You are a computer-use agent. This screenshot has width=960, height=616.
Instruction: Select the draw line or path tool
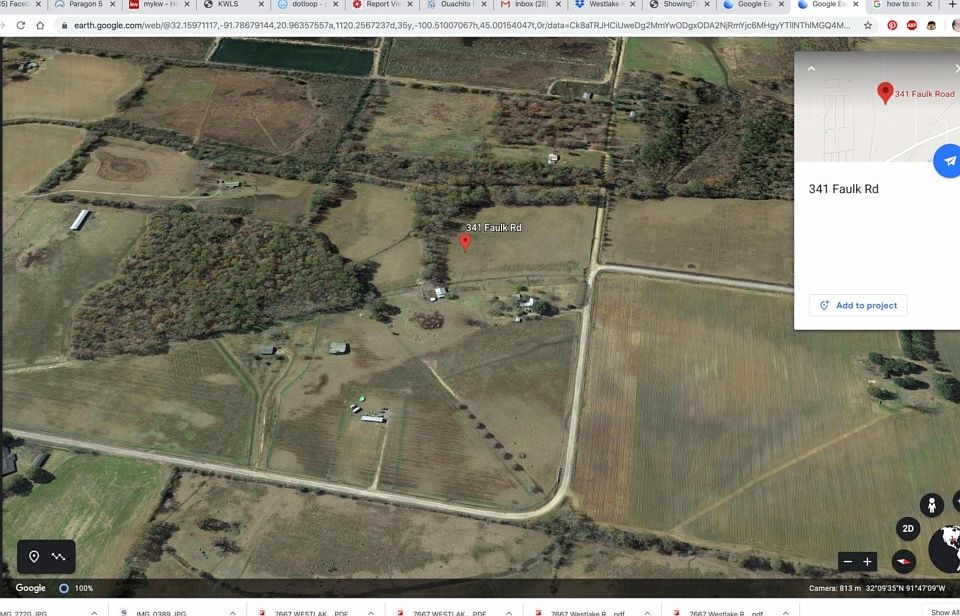click(59, 556)
